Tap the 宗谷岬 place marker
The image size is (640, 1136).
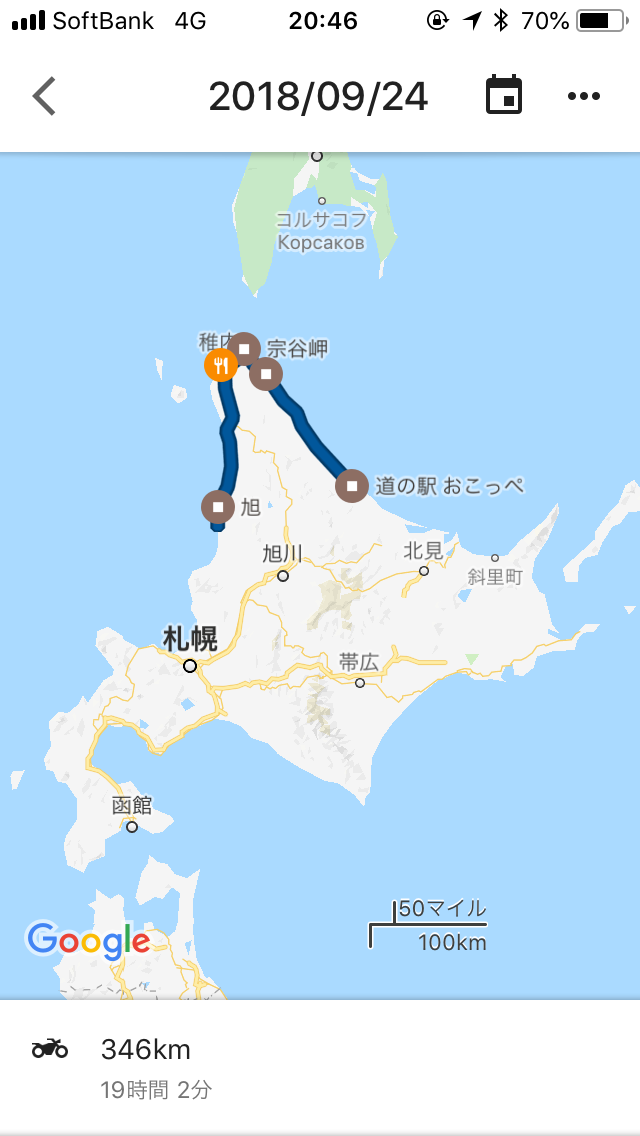(x=245, y=349)
